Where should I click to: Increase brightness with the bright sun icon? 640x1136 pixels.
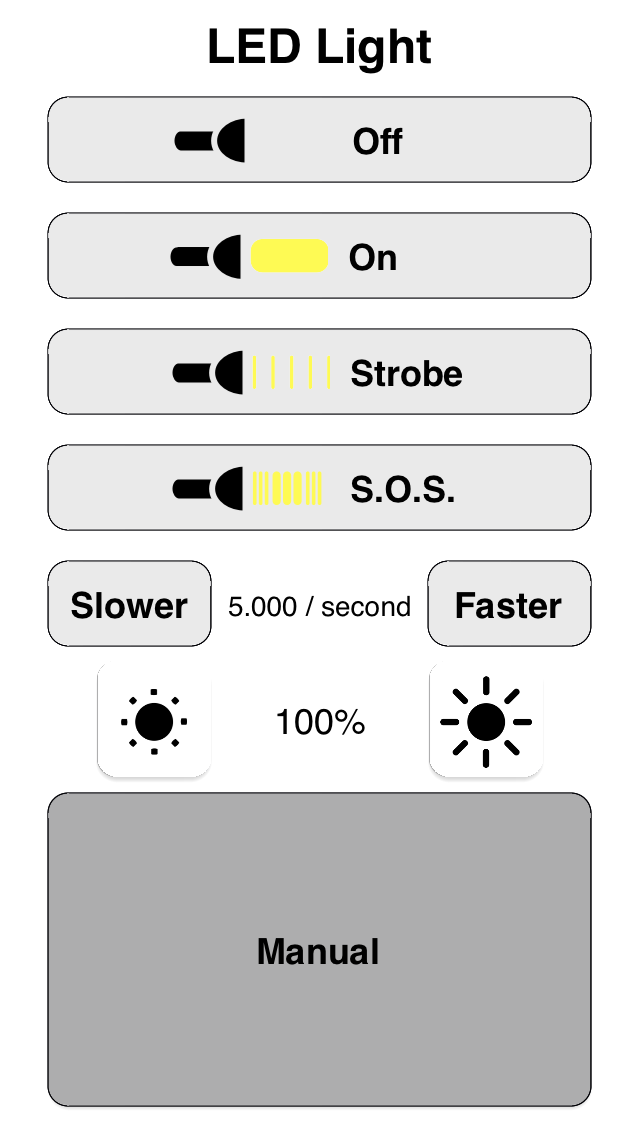(486, 721)
